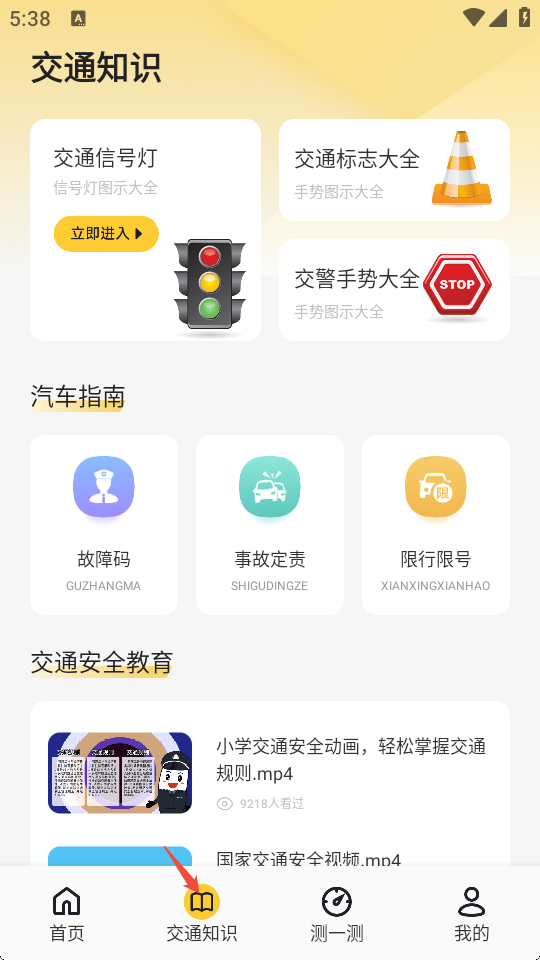Open the 故障码 guide
The height and width of the screenshot is (960, 540).
(104, 525)
